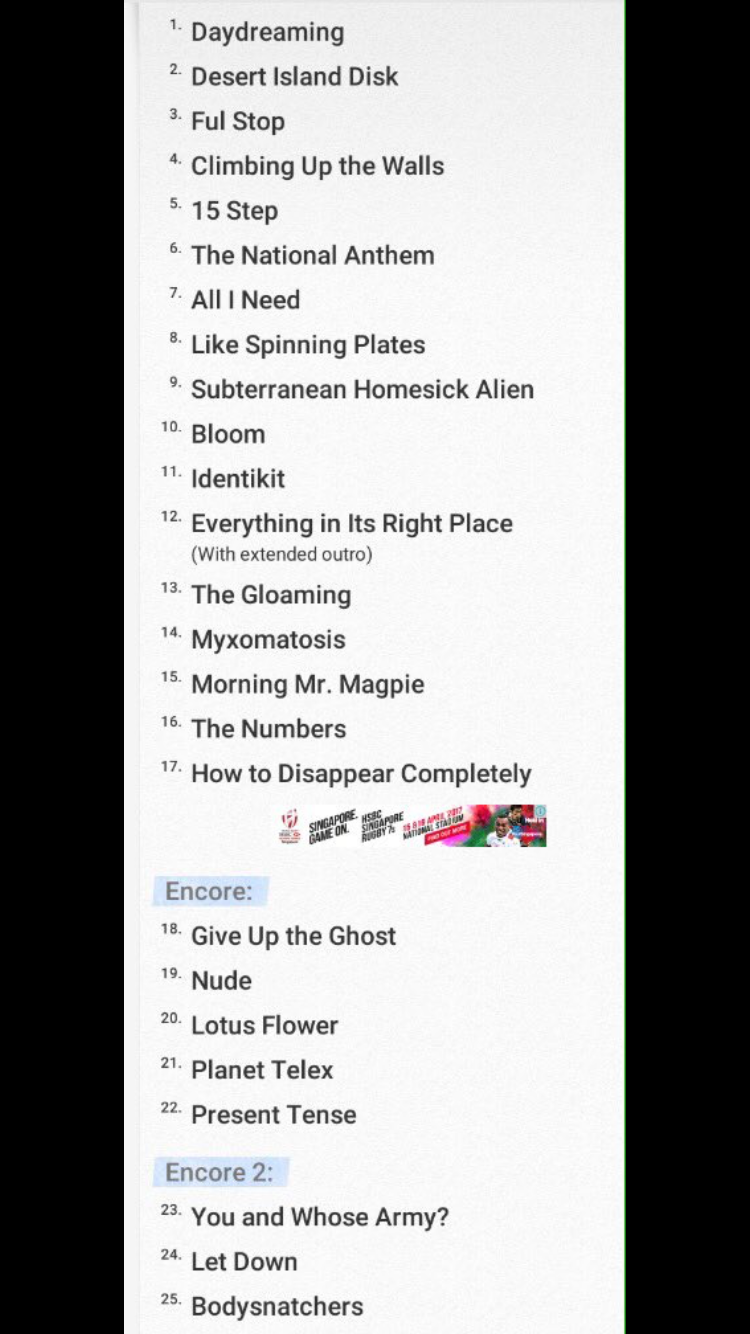Open the HSBC Singapore Rugby 7s ad banner
The height and width of the screenshot is (1334, 750).
[412, 826]
